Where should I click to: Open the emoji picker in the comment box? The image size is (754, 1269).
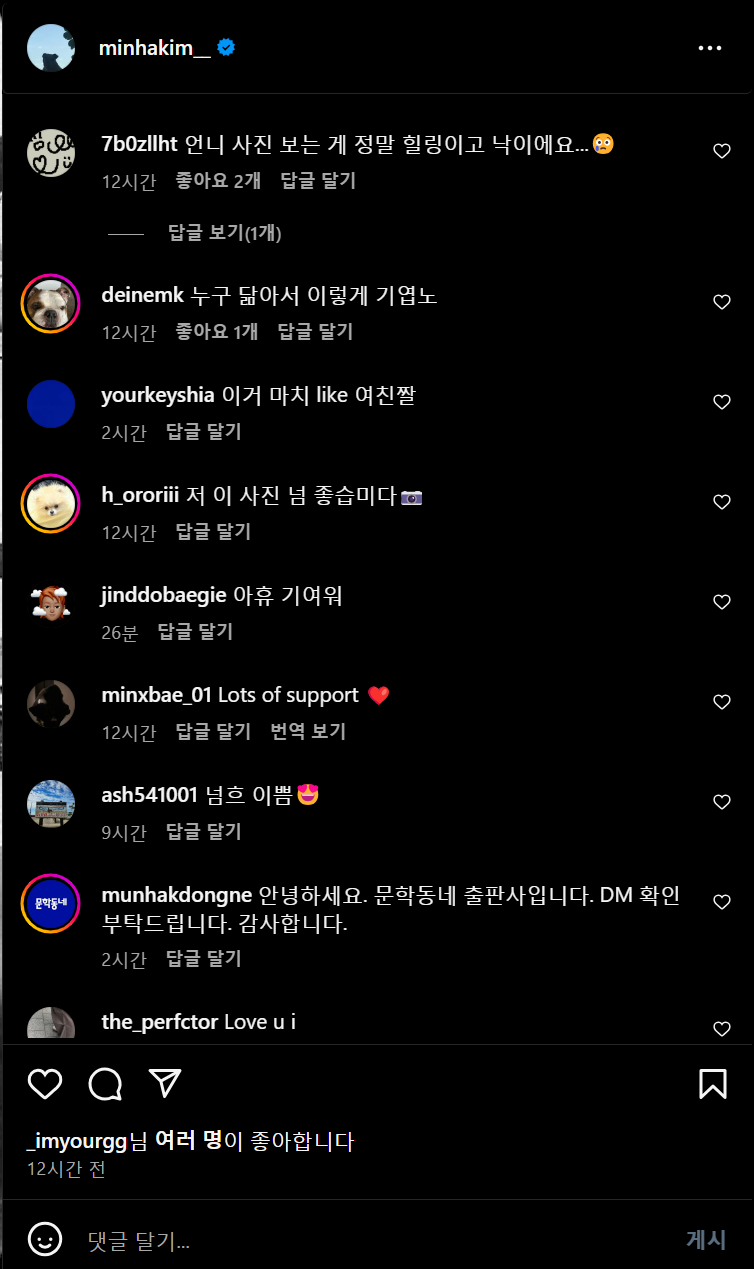coord(44,1240)
